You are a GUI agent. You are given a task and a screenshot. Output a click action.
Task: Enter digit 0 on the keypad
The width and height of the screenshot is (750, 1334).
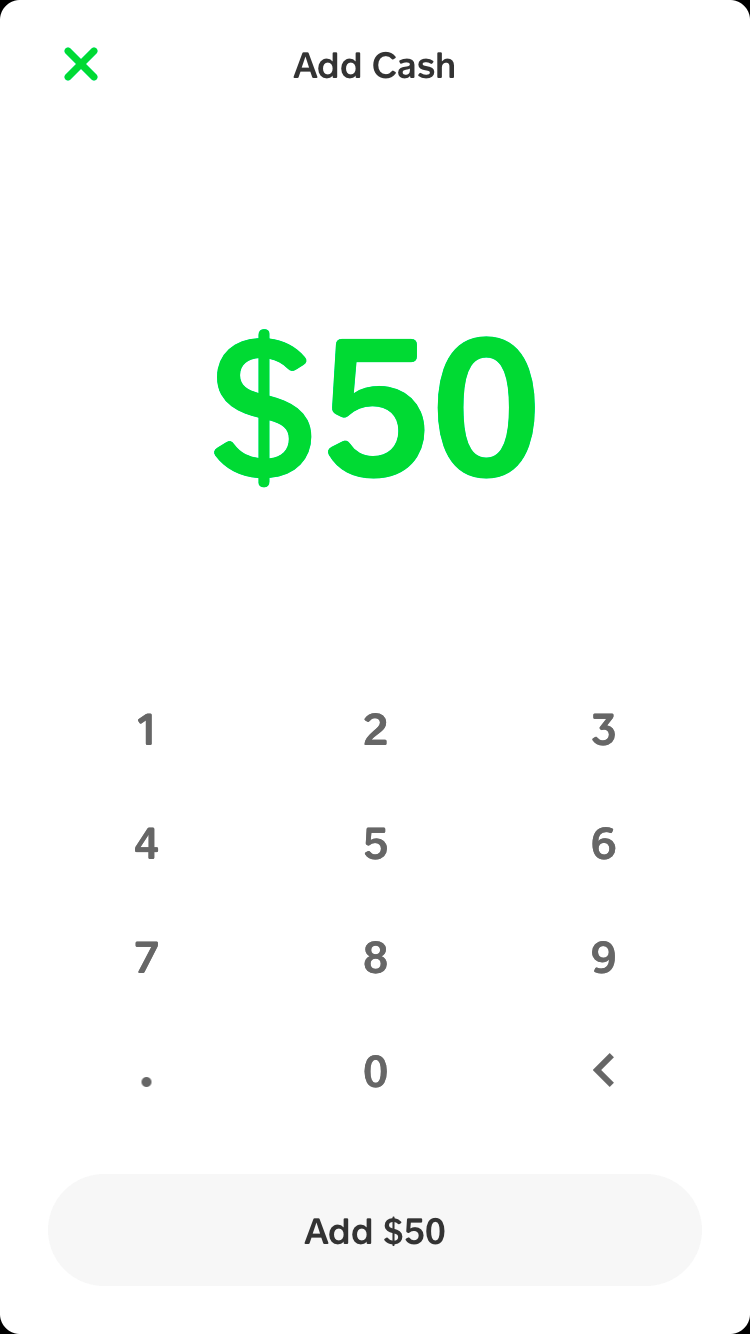[375, 1072]
